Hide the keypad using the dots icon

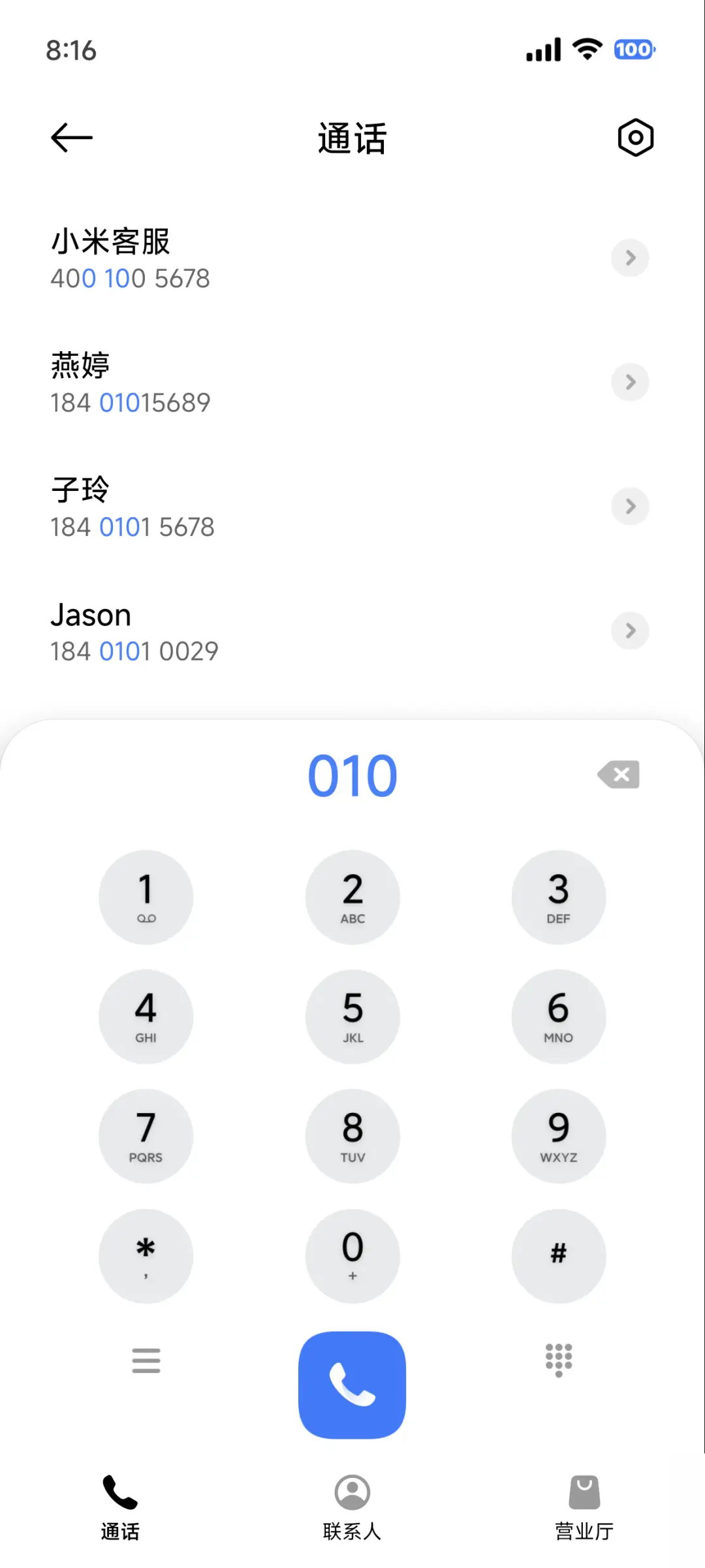click(x=558, y=1360)
